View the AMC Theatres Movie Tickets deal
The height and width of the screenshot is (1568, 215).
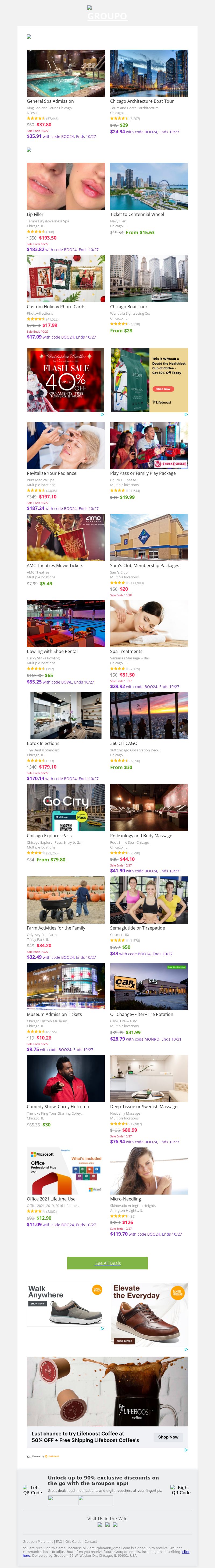[55, 565]
